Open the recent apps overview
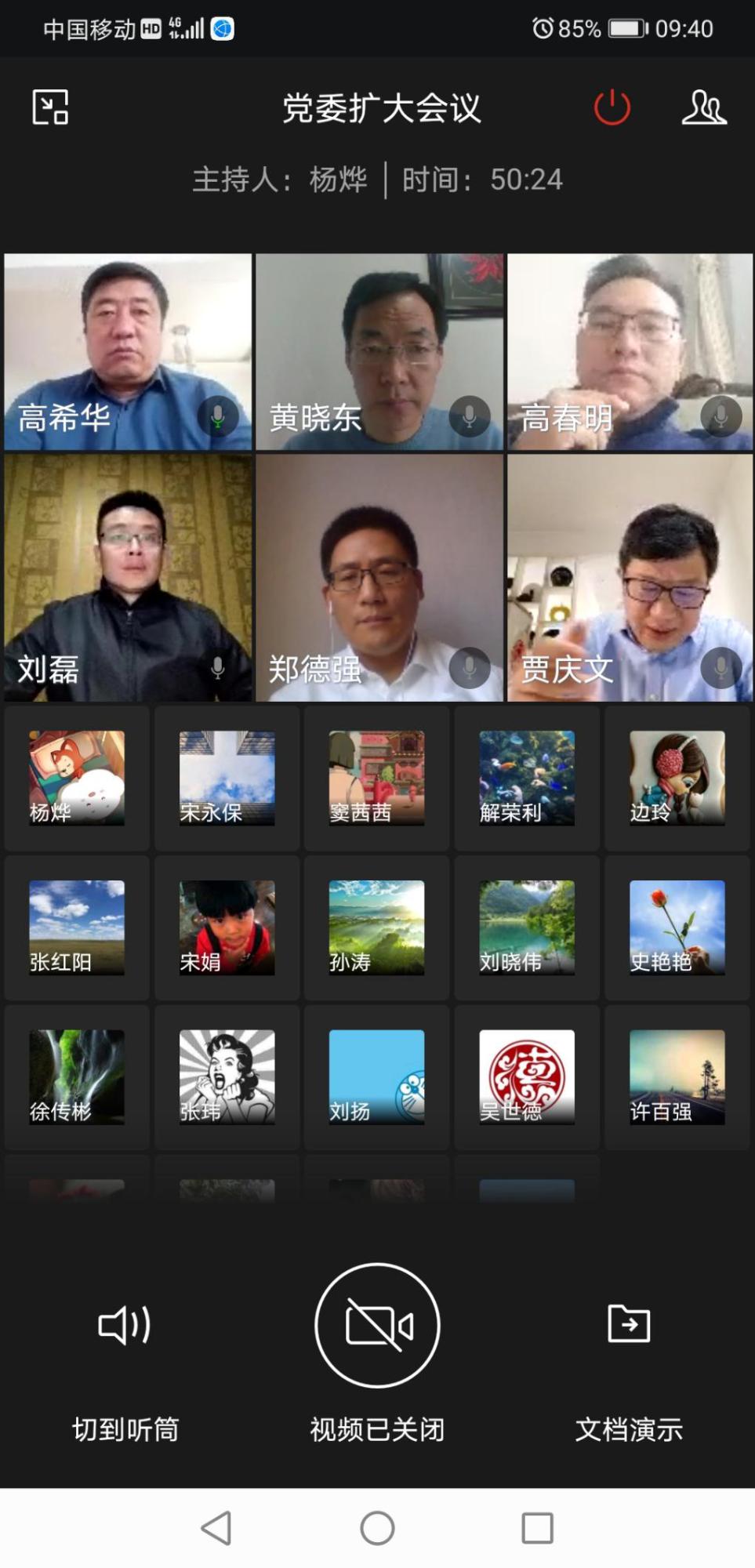The image size is (755, 1568). pos(537,1527)
